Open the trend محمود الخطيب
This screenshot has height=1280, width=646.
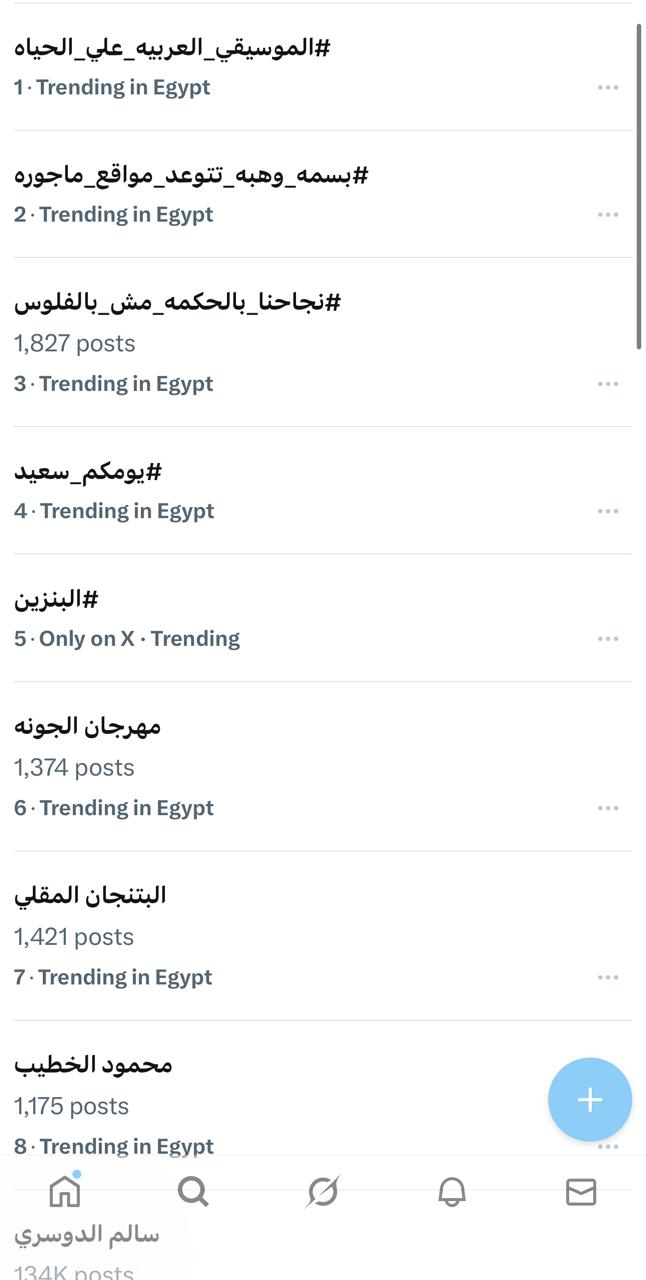[93, 1065]
